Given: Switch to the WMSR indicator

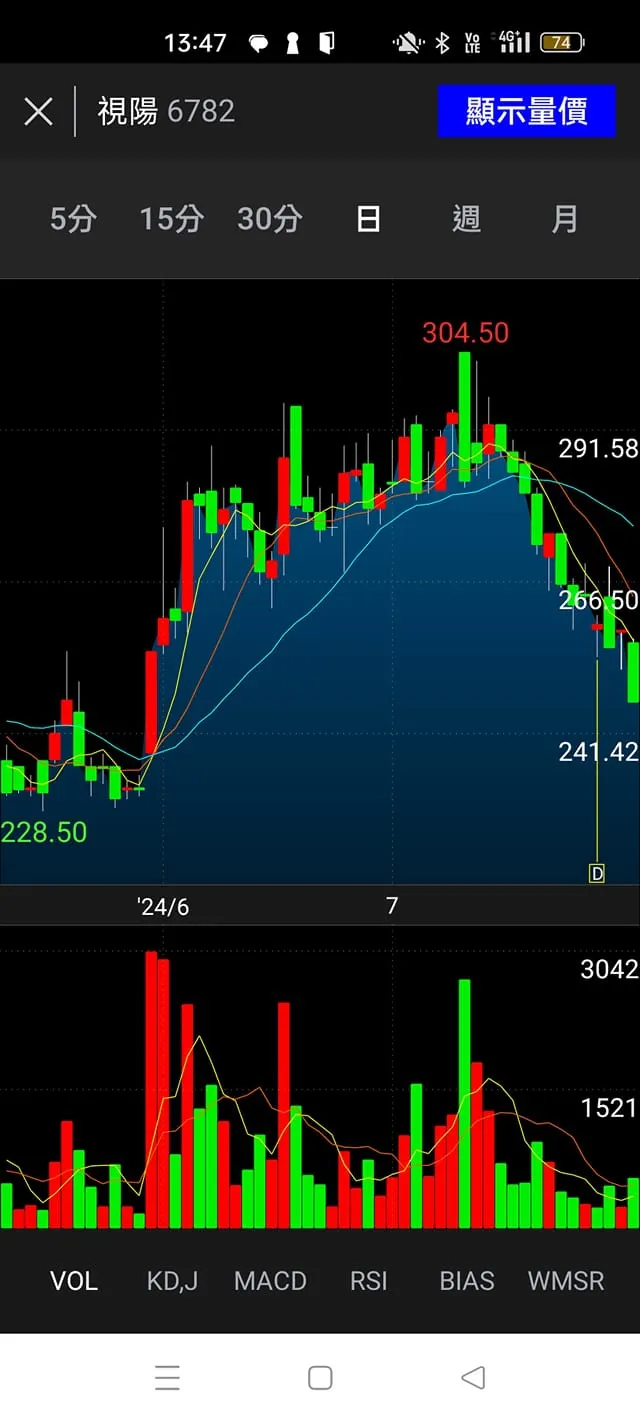Looking at the screenshot, I should [x=566, y=1281].
